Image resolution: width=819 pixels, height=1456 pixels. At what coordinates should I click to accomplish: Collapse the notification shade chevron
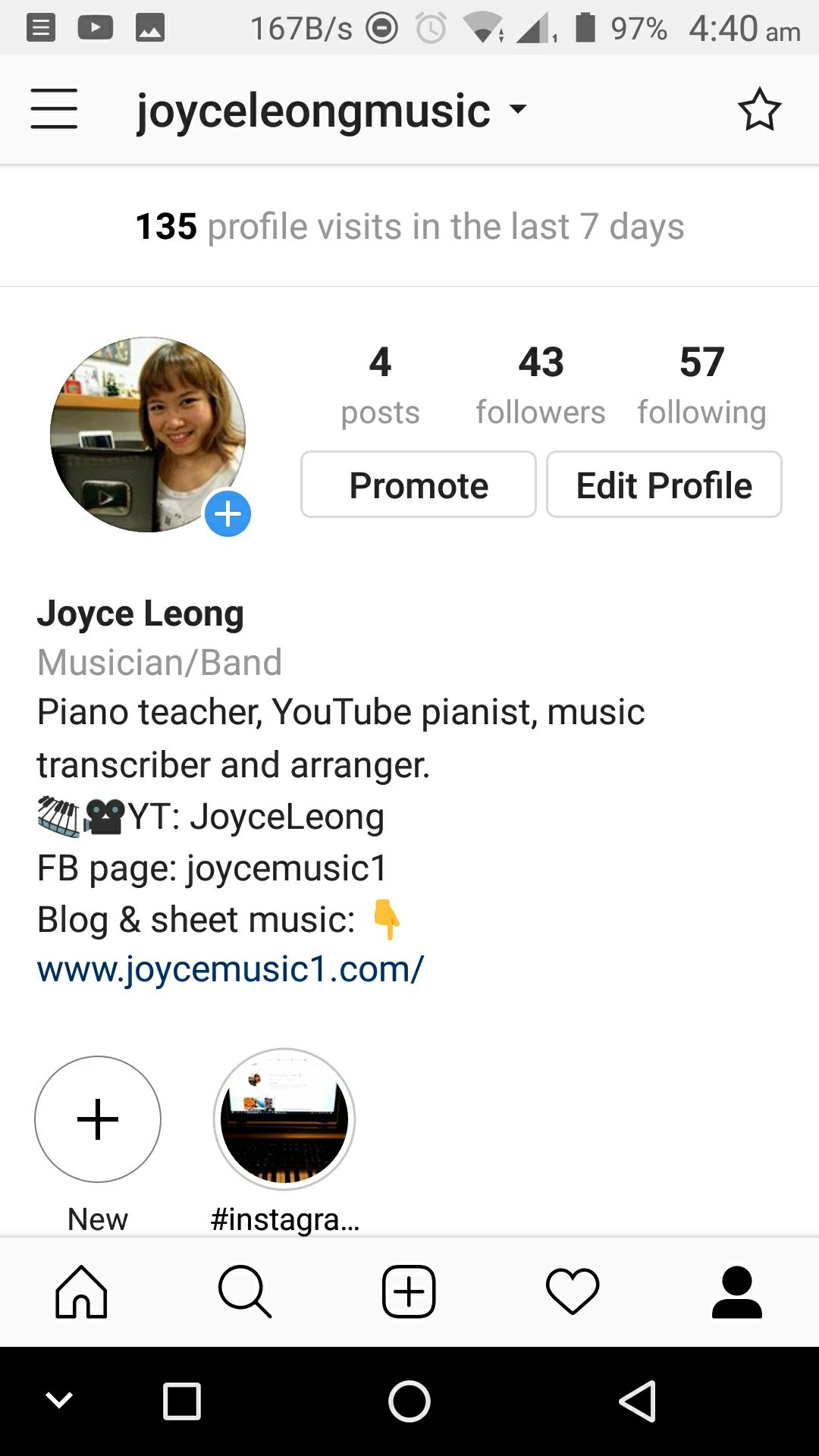(x=60, y=1399)
